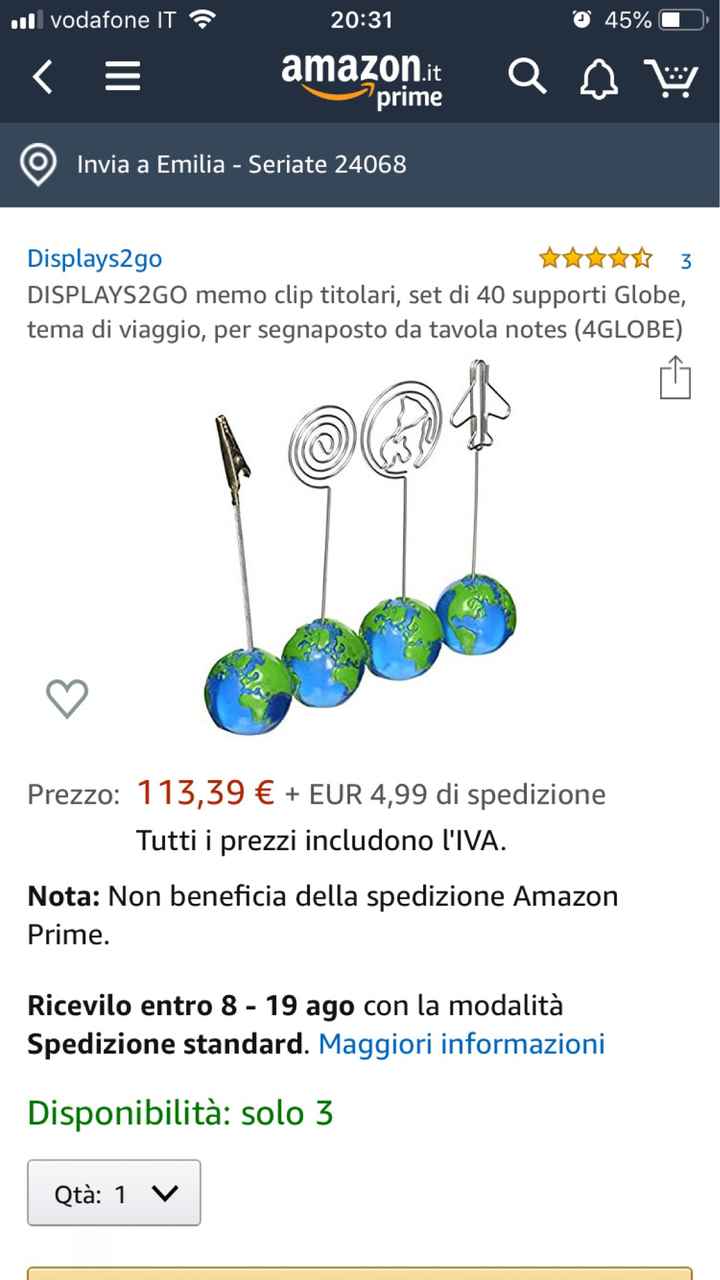
Task: Tap the location pin icon
Action: [x=40, y=164]
